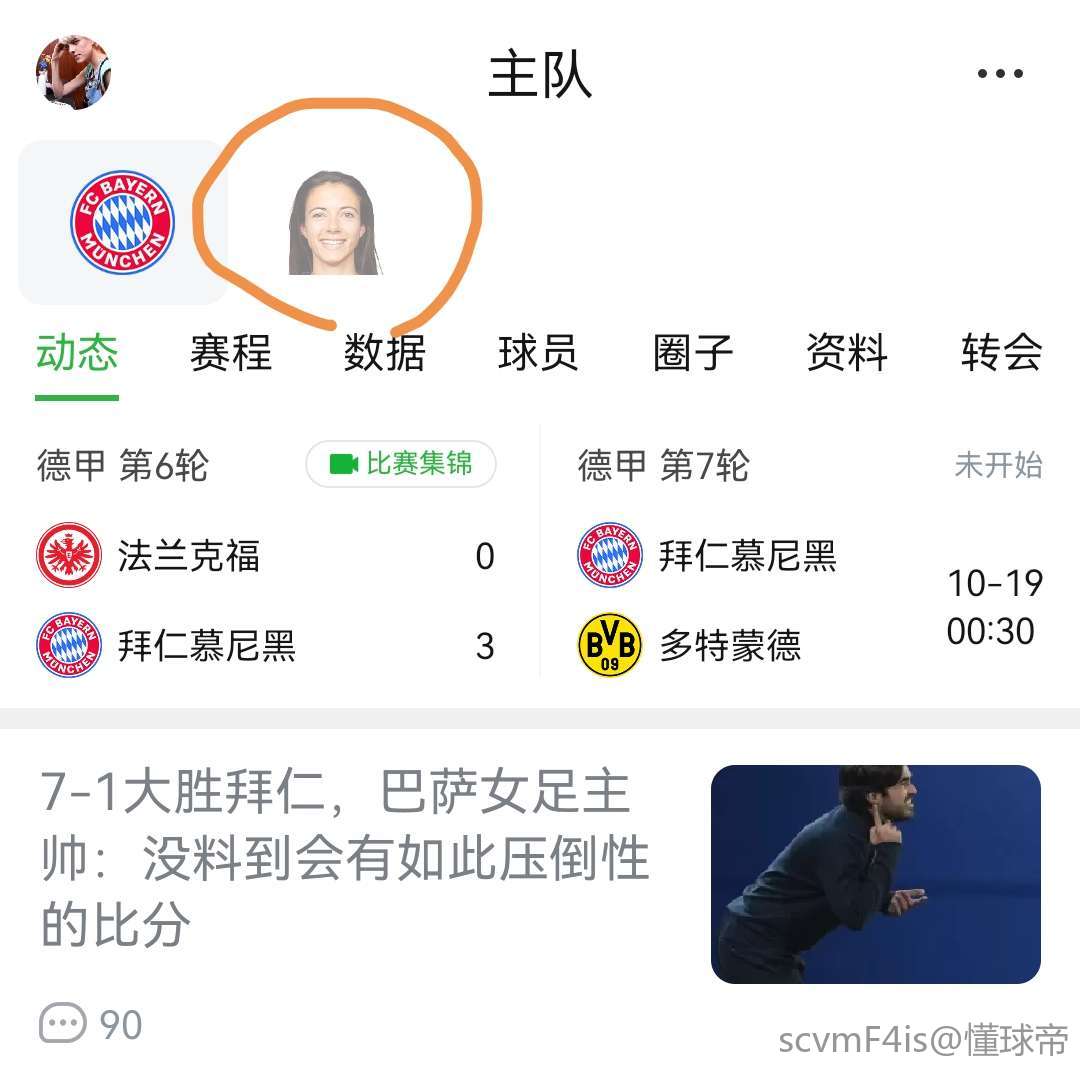Image resolution: width=1080 pixels, height=1071 pixels.
Task: Select the player portrait beside the Bayern tile
Action: [334, 222]
